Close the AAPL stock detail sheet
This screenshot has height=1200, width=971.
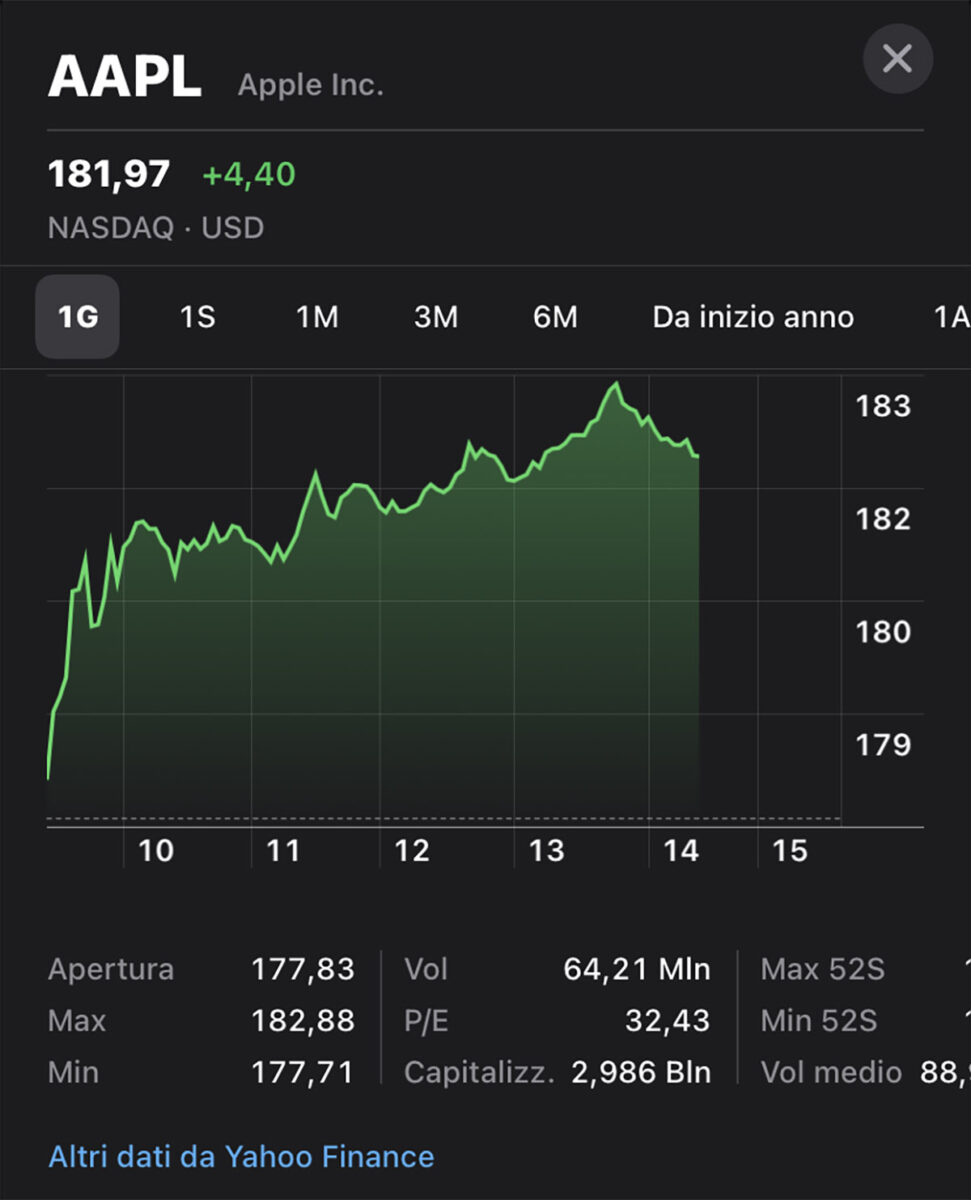pyautogui.click(x=897, y=59)
